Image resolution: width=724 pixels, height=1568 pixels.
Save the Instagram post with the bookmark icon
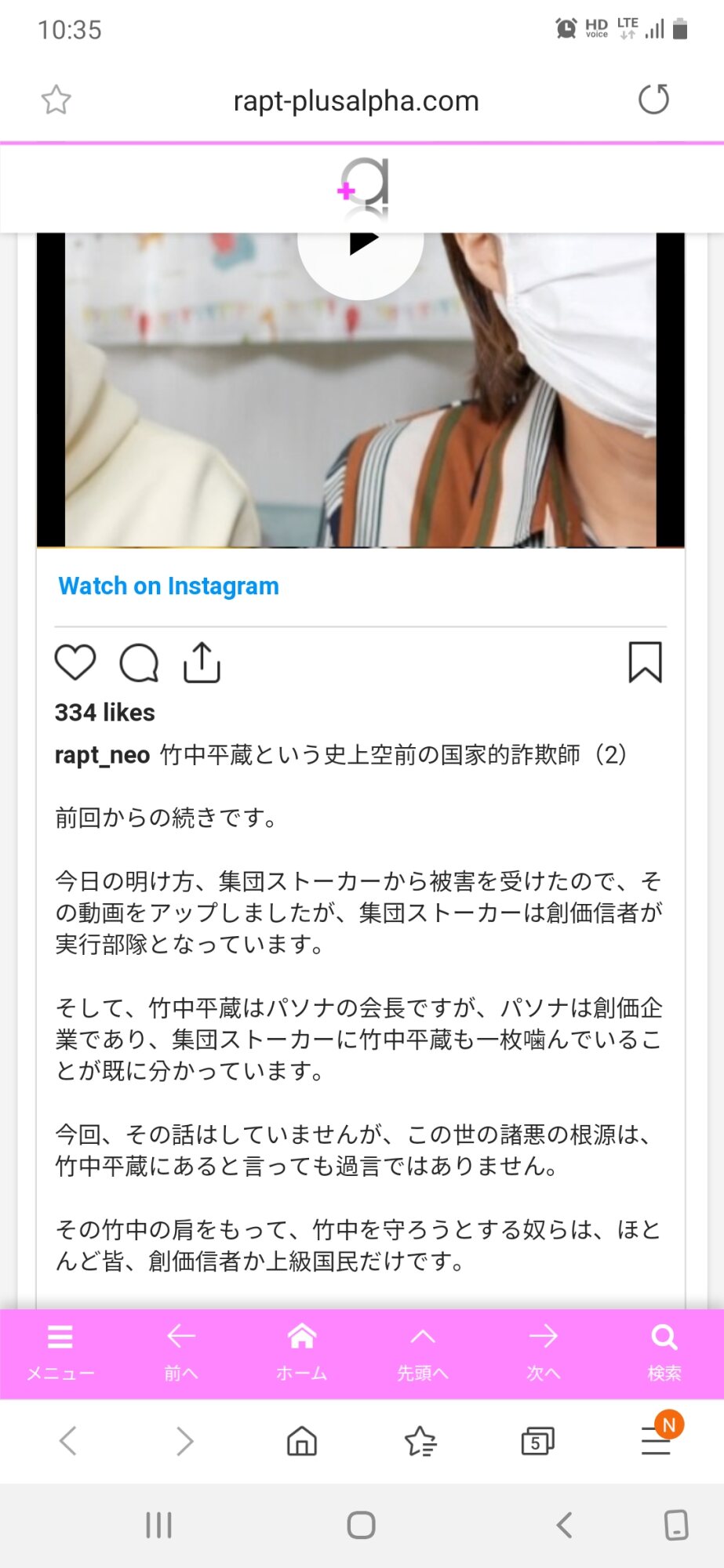click(645, 662)
